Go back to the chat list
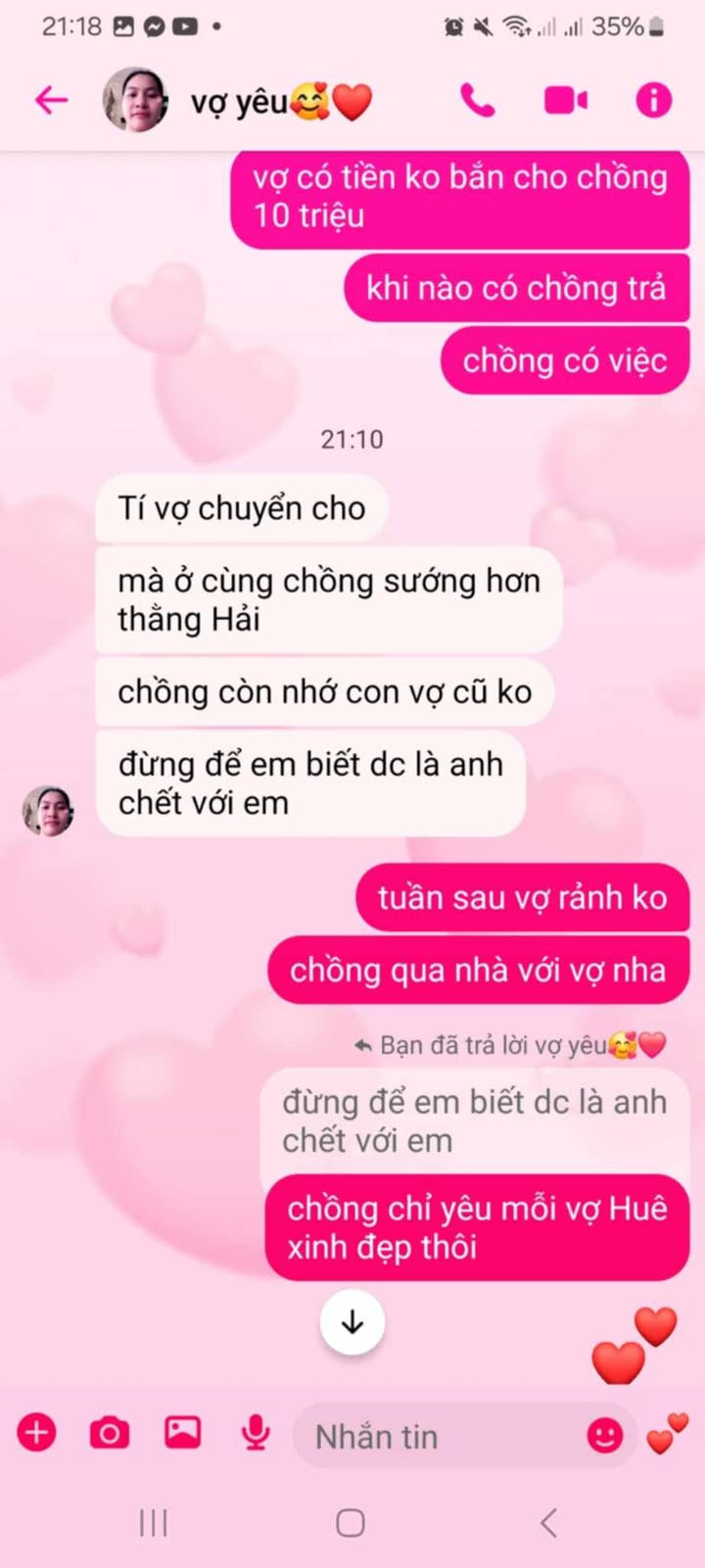Image resolution: width=705 pixels, height=1568 pixels. [x=51, y=100]
